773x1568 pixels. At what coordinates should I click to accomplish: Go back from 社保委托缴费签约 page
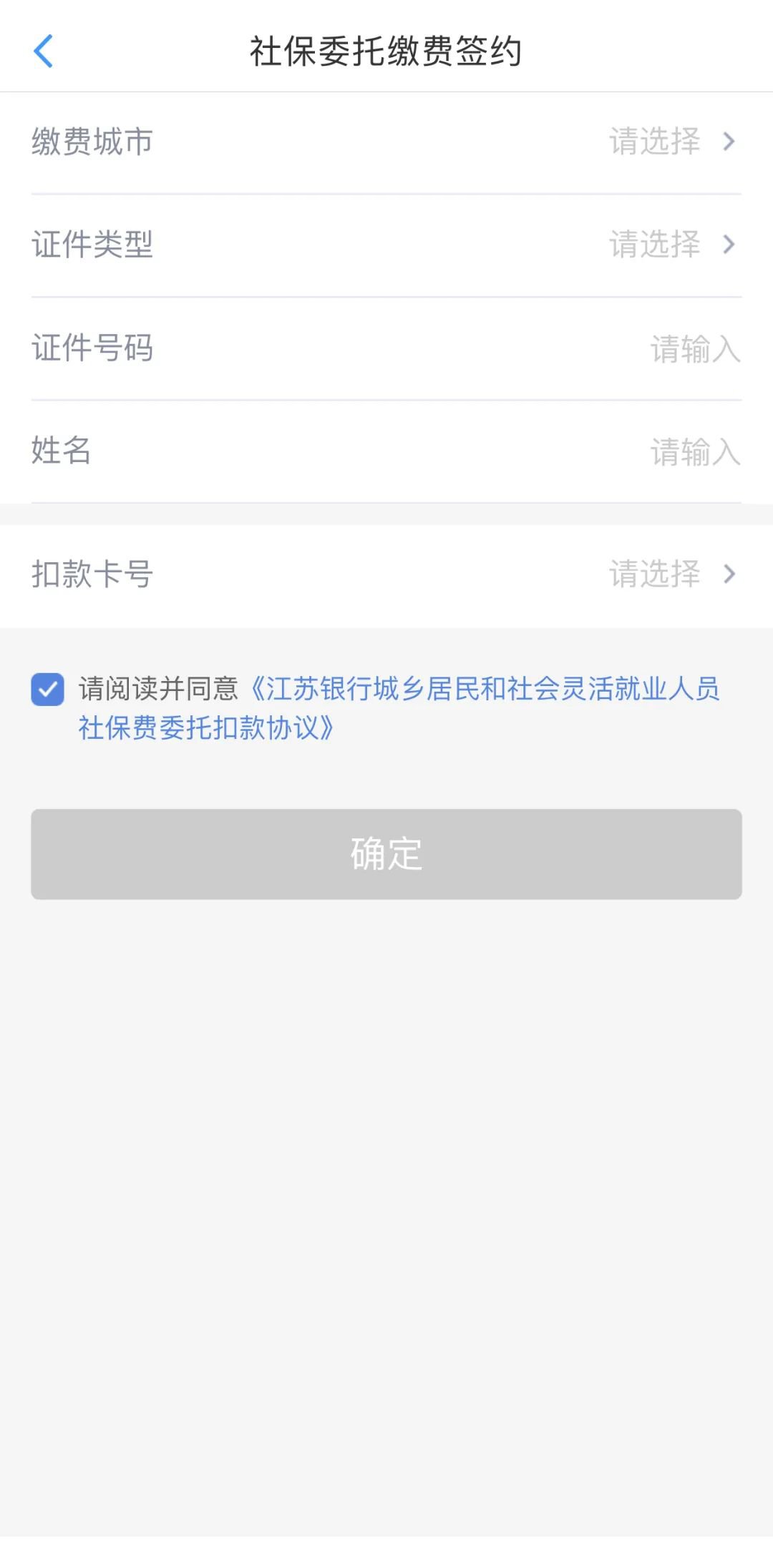tap(44, 52)
